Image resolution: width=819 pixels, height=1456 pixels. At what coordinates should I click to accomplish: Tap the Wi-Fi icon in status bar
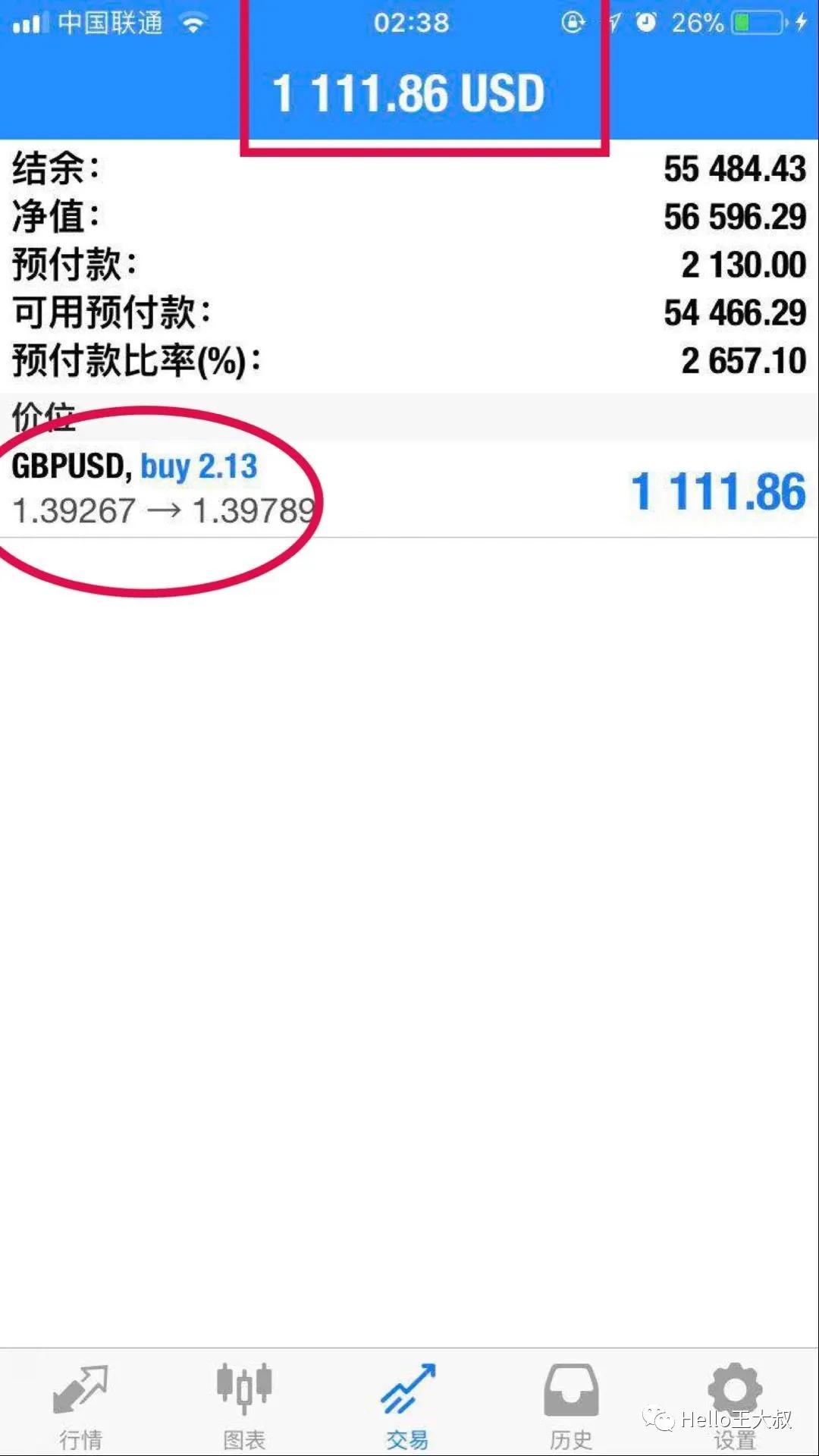click(x=192, y=23)
